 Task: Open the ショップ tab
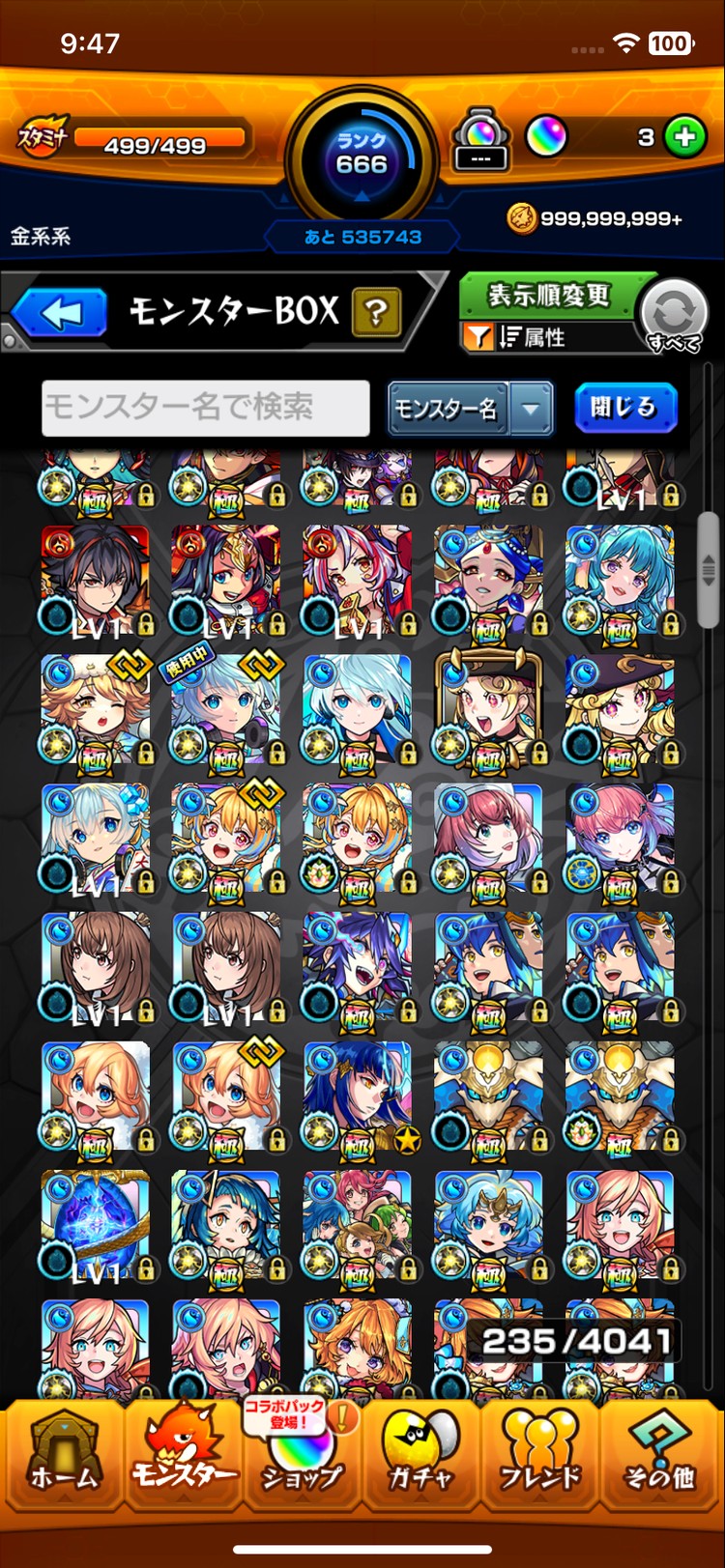click(302, 1454)
